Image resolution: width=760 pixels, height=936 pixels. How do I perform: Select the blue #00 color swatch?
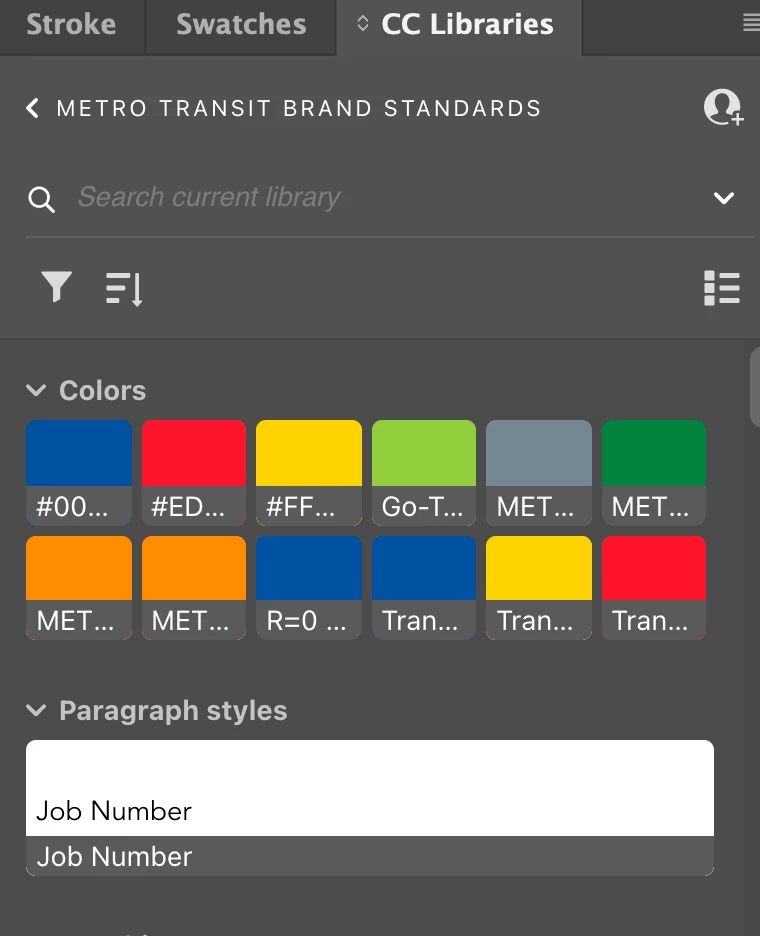pyautogui.click(x=79, y=472)
